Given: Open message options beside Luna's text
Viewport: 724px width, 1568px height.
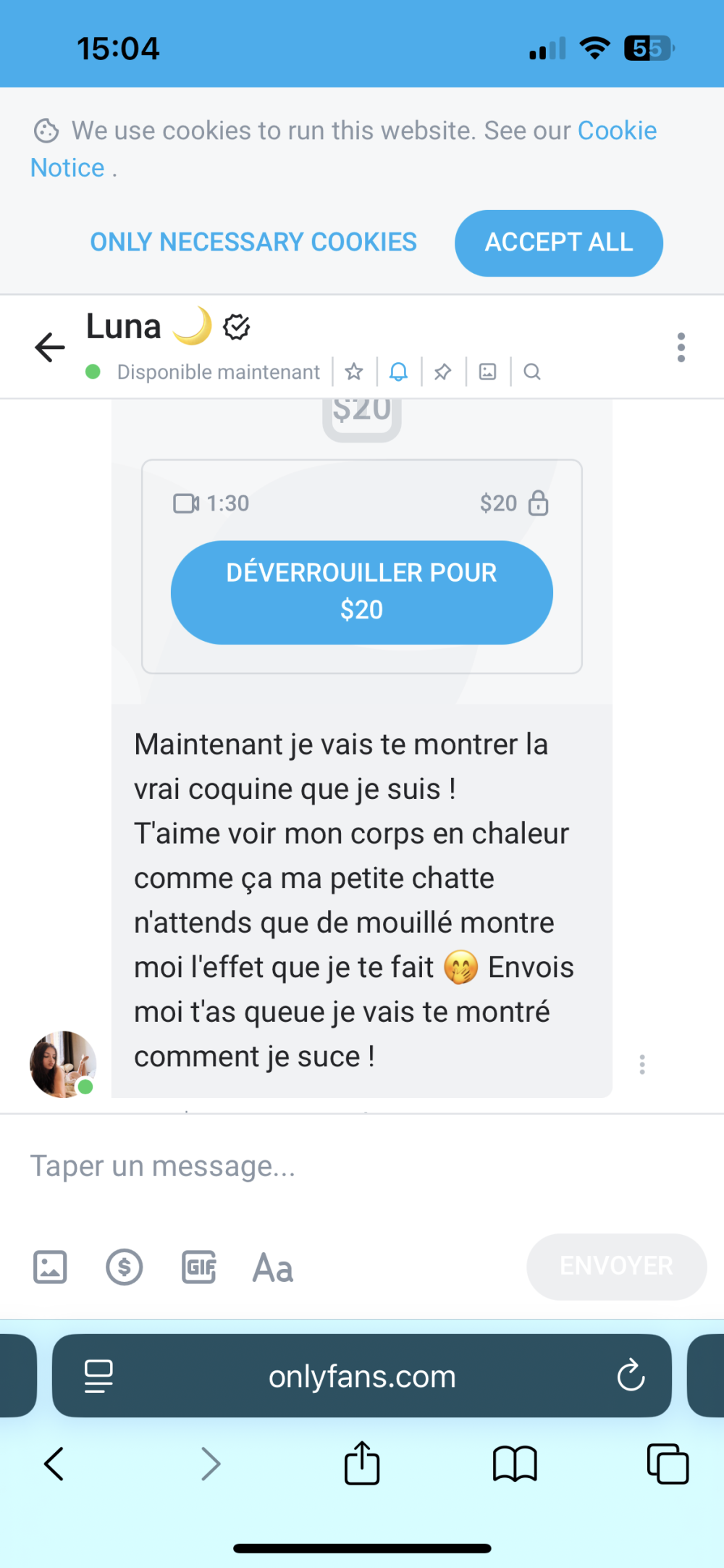Looking at the screenshot, I should pos(642,1064).
